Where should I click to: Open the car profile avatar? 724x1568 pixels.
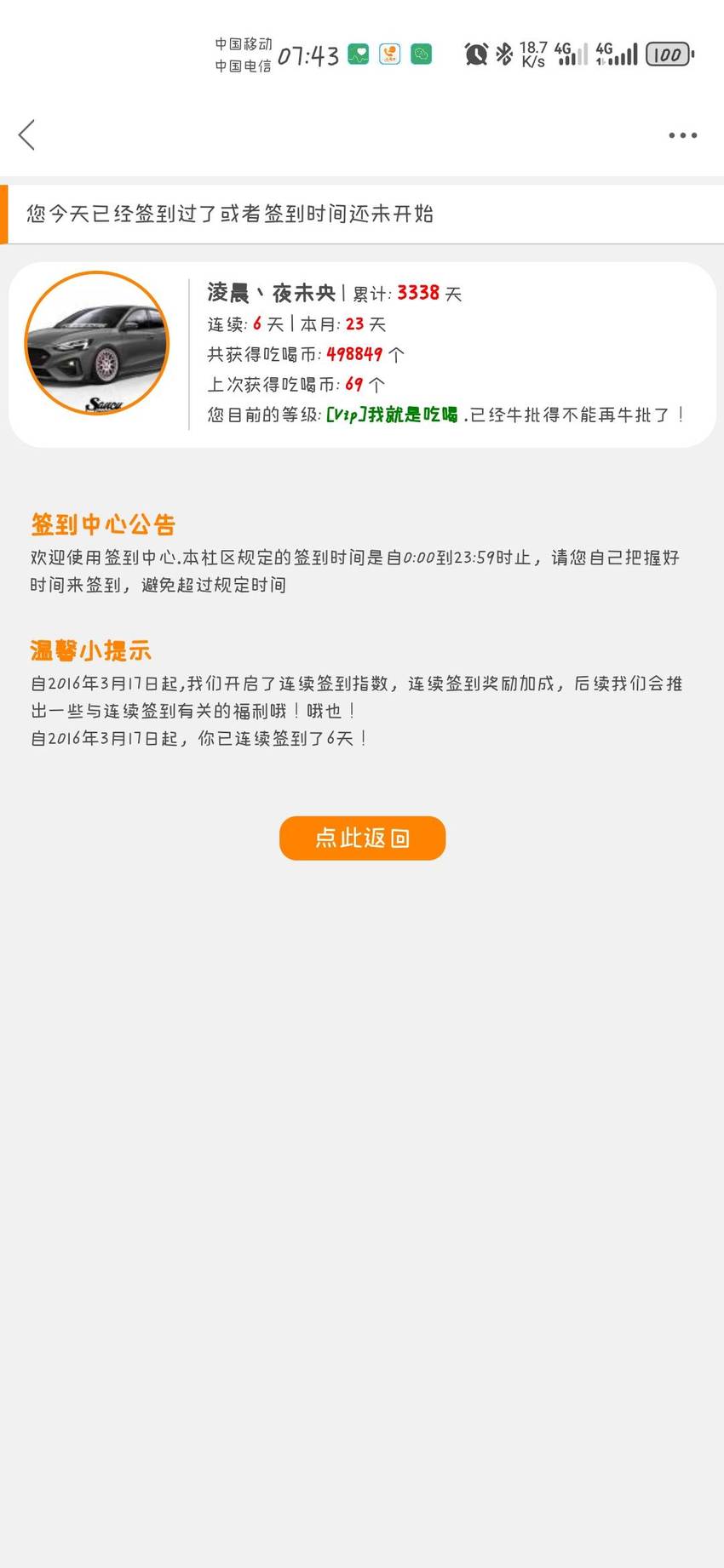97,343
